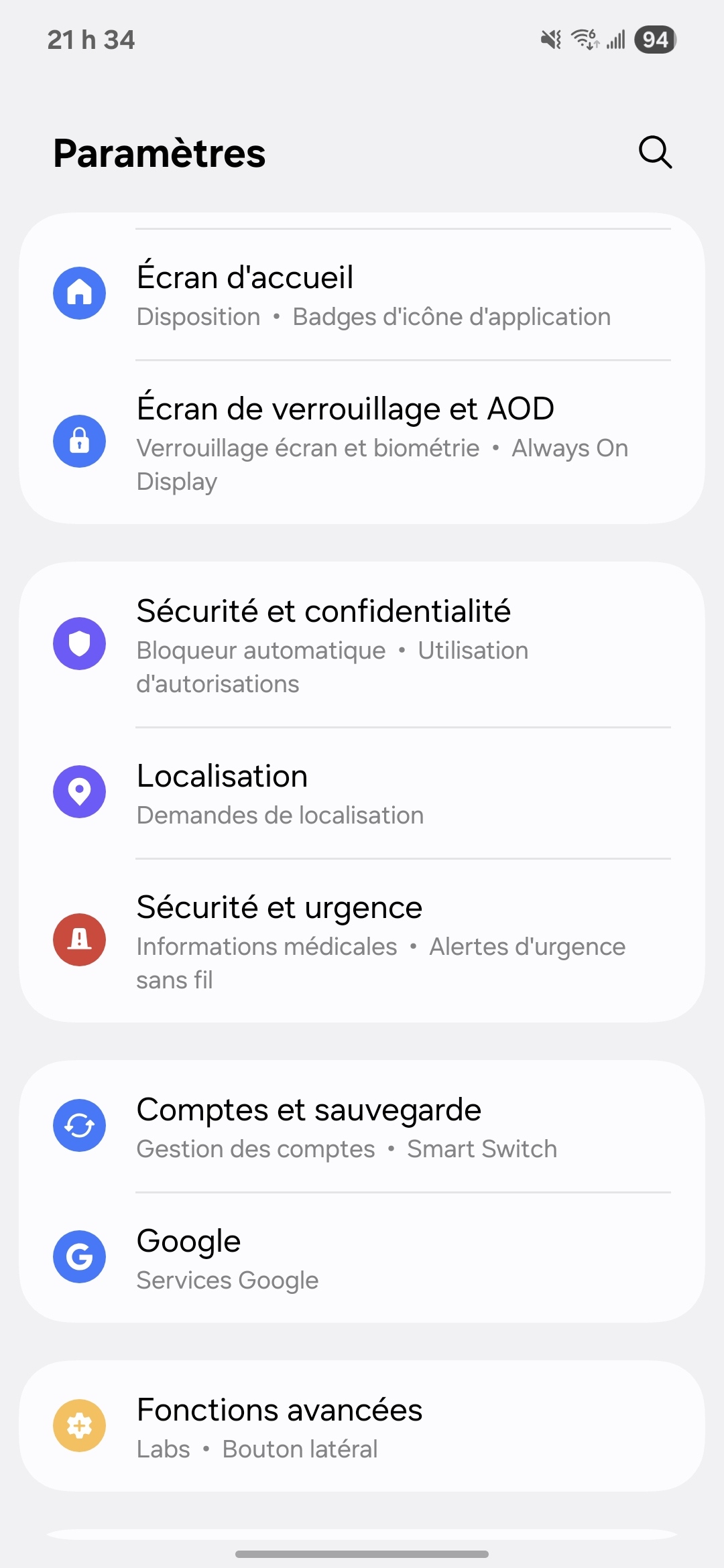Open Comptes et sauvegarde
This screenshot has height=1568, width=724.
(362, 1127)
